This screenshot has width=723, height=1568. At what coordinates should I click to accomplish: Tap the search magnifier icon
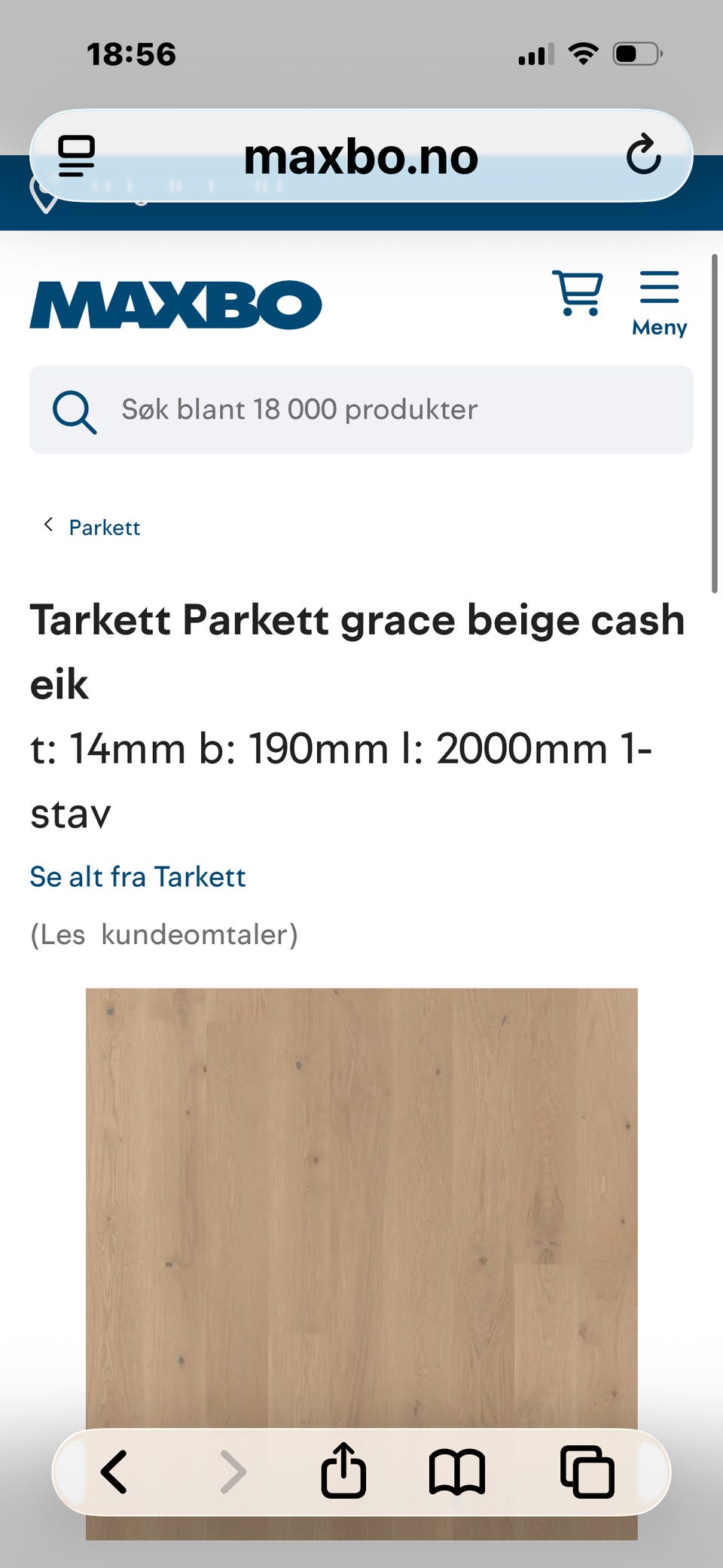tap(75, 411)
